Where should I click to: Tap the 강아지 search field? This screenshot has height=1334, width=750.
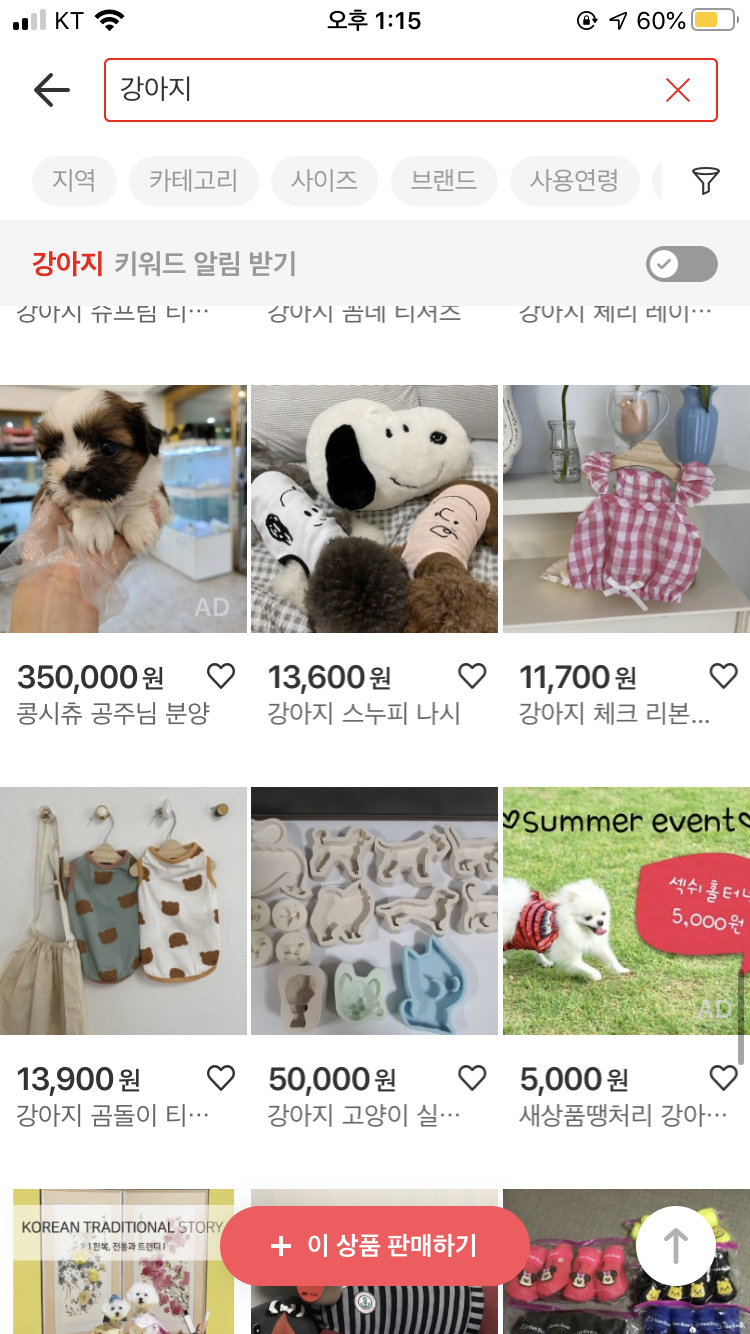[x=380, y=90]
